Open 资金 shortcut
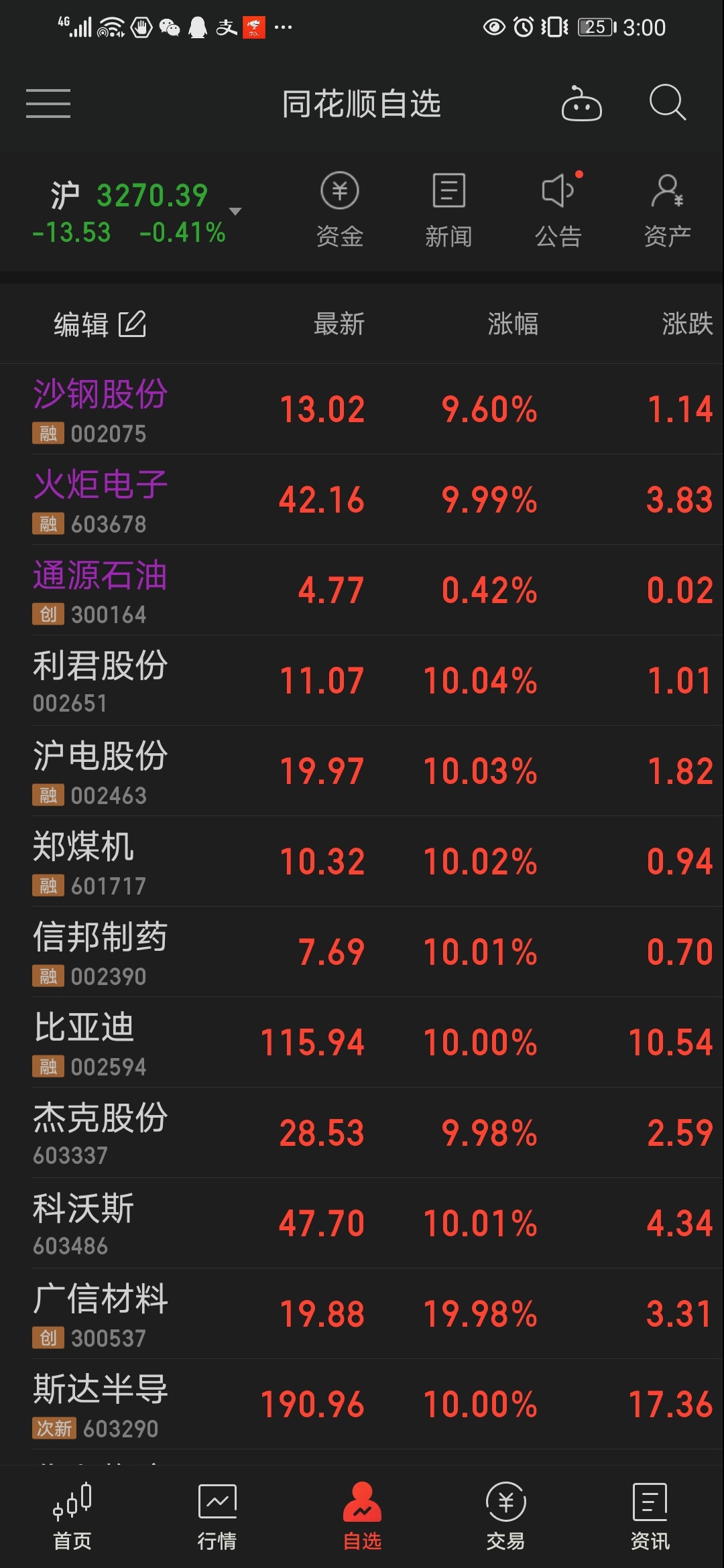This screenshot has width=724, height=1568. click(340, 210)
